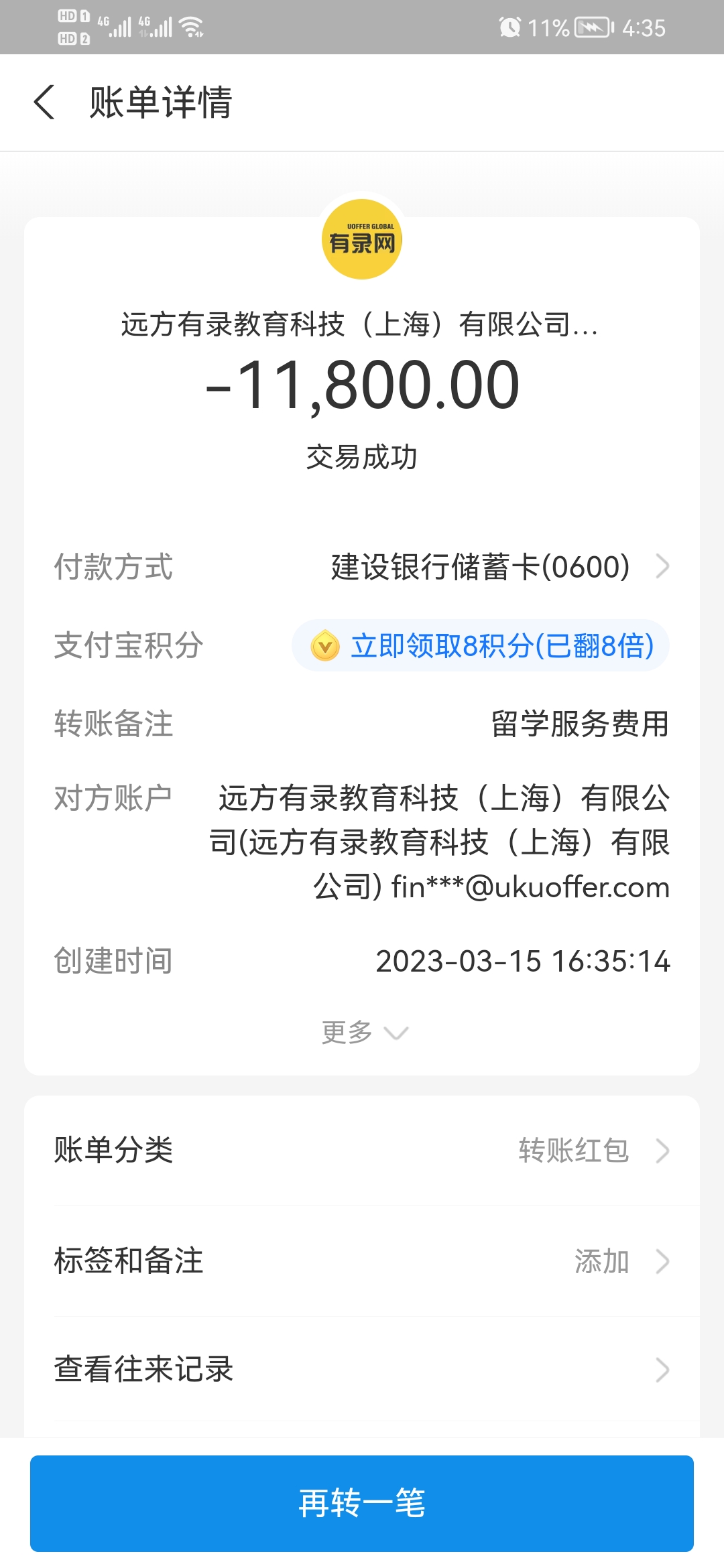Tap the 再转一笔 button
Viewport: 724px width, 1568px height.
(362, 1503)
